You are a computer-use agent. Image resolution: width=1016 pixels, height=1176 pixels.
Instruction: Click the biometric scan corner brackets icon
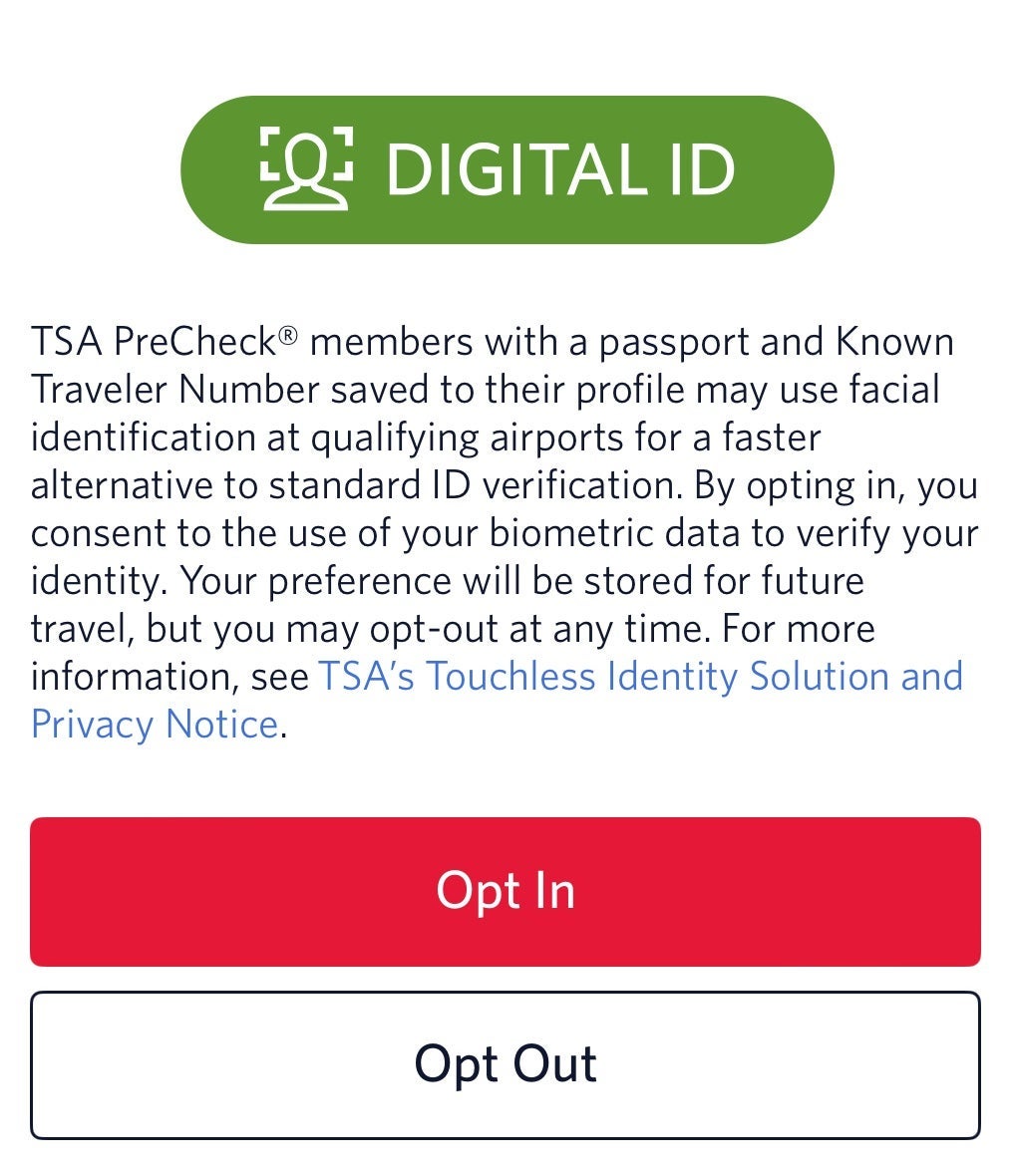(x=304, y=167)
